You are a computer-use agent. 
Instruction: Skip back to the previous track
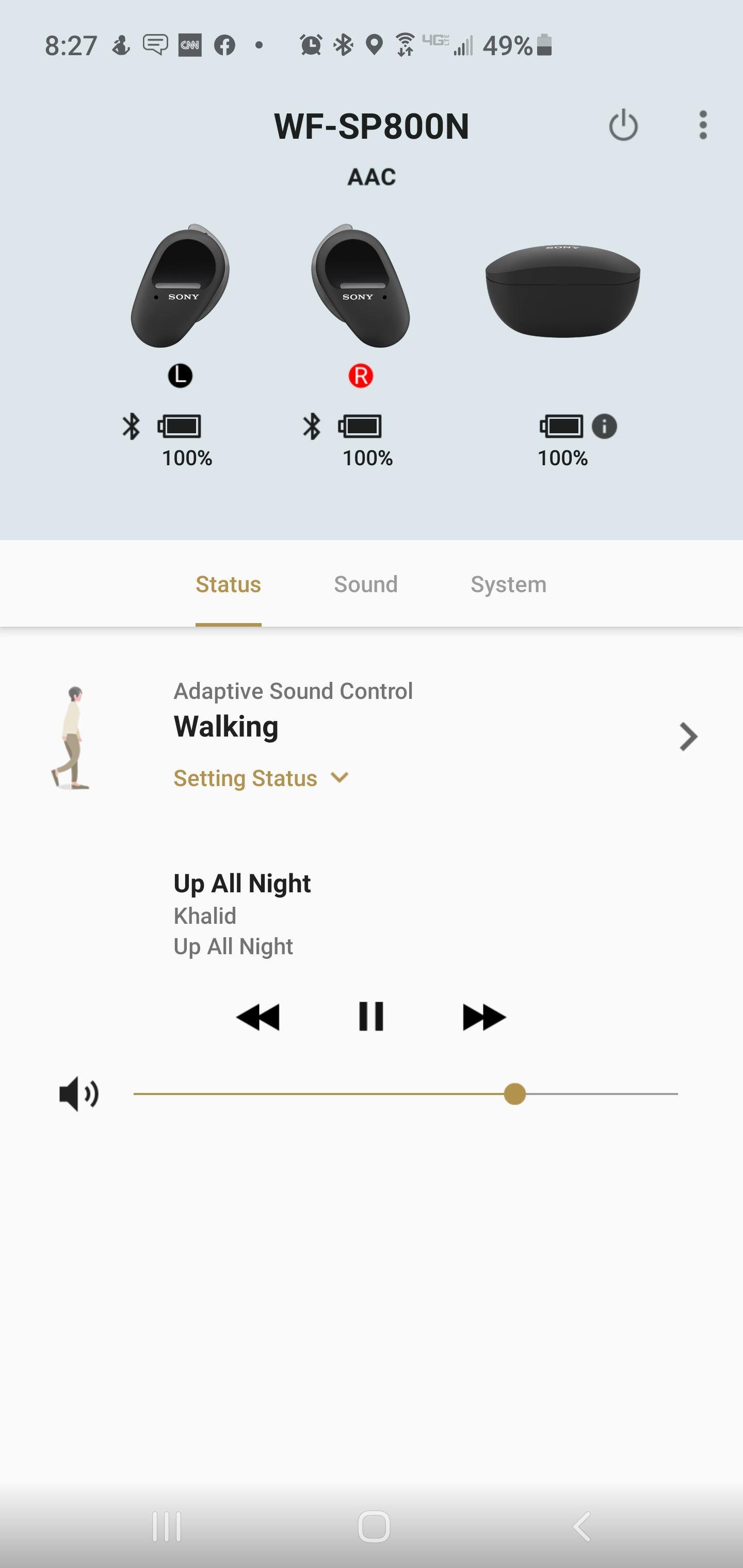tap(257, 1017)
